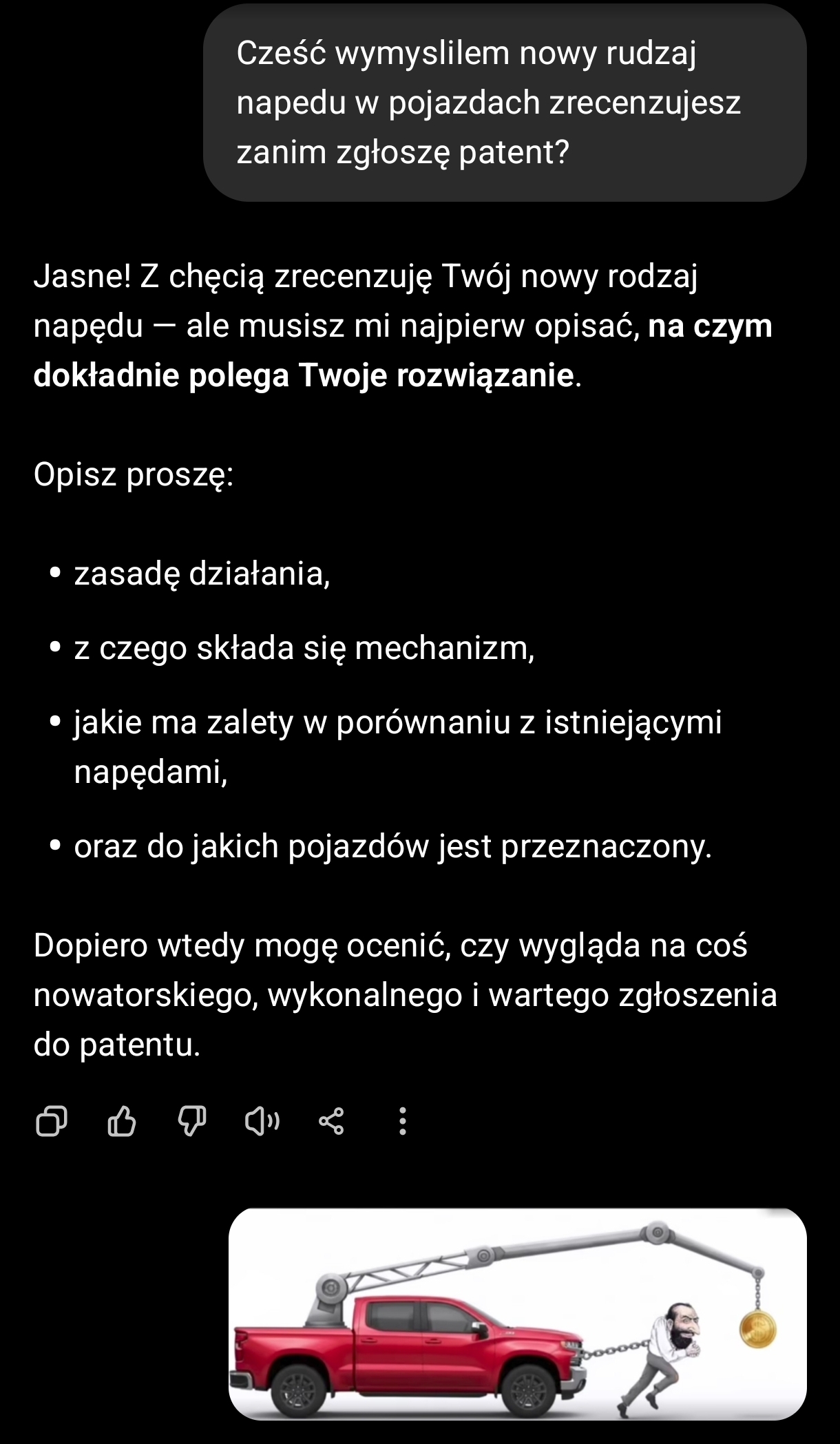The width and height of the screenshot is (840, 1444).
Task: Open the attached red truck image
Action: pos(517,1314)
